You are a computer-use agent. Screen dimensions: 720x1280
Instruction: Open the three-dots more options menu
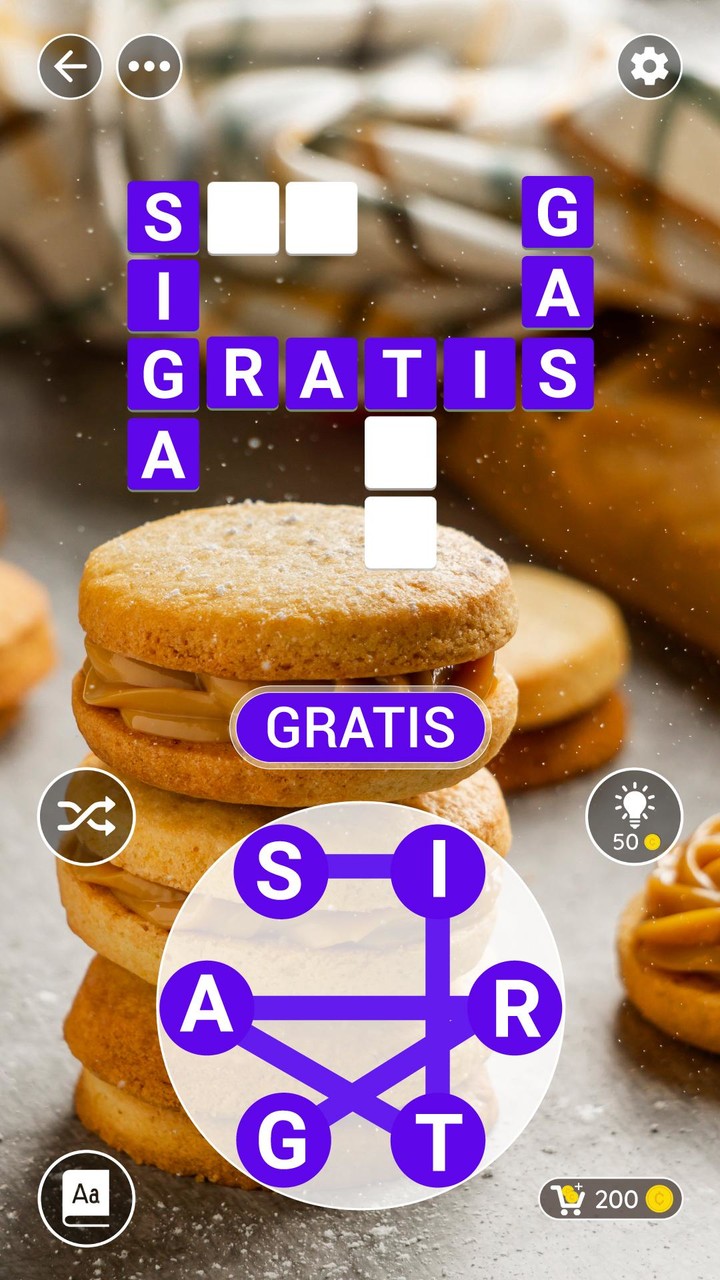point(149,67)
